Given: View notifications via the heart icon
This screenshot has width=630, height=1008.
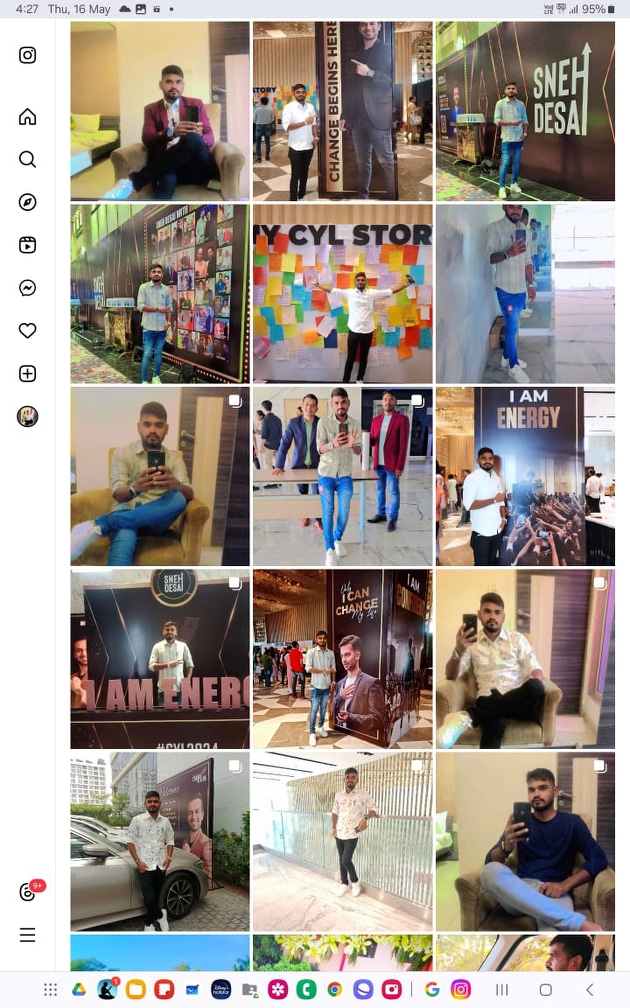Looking at the screenshot, I should point(28,331).
